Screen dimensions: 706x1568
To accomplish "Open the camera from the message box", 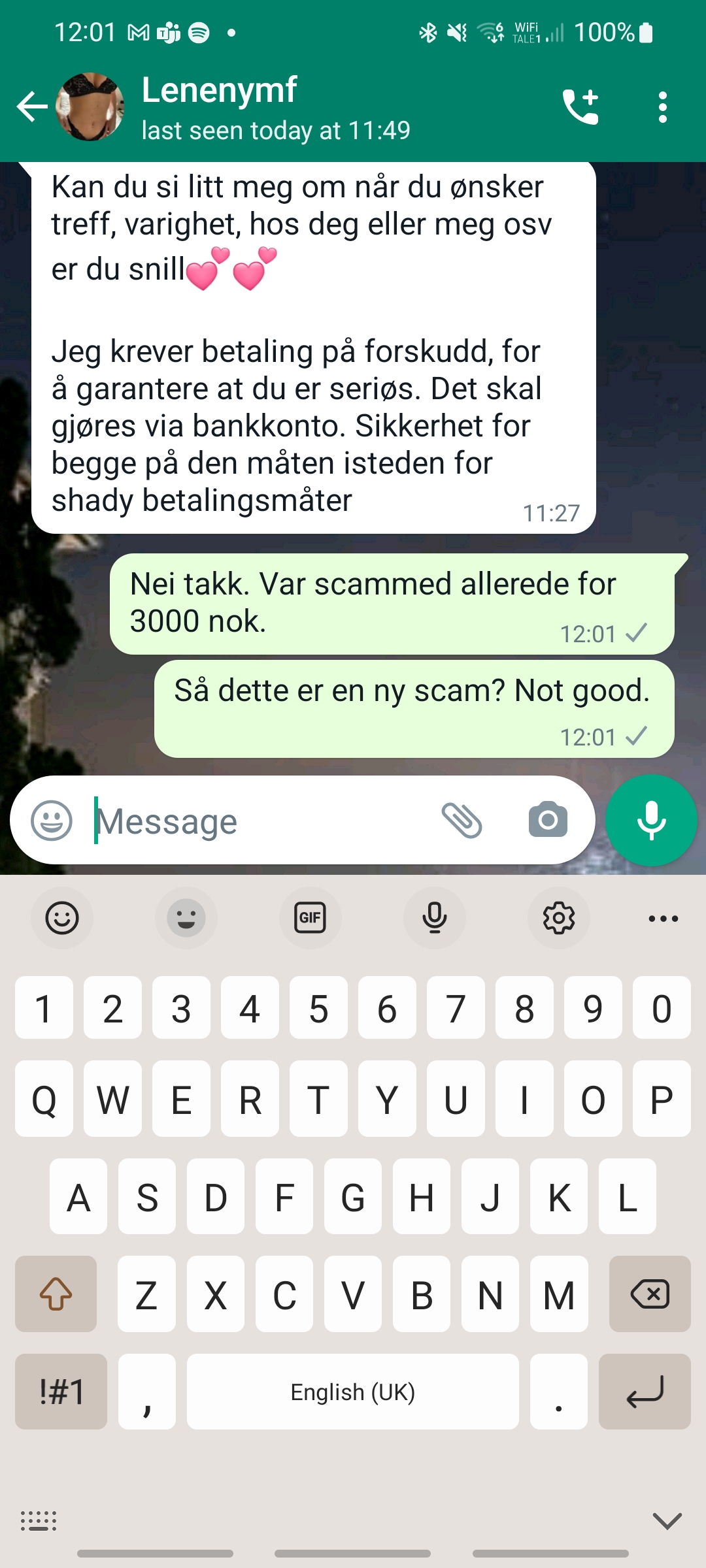I will [x=548, y=821].
